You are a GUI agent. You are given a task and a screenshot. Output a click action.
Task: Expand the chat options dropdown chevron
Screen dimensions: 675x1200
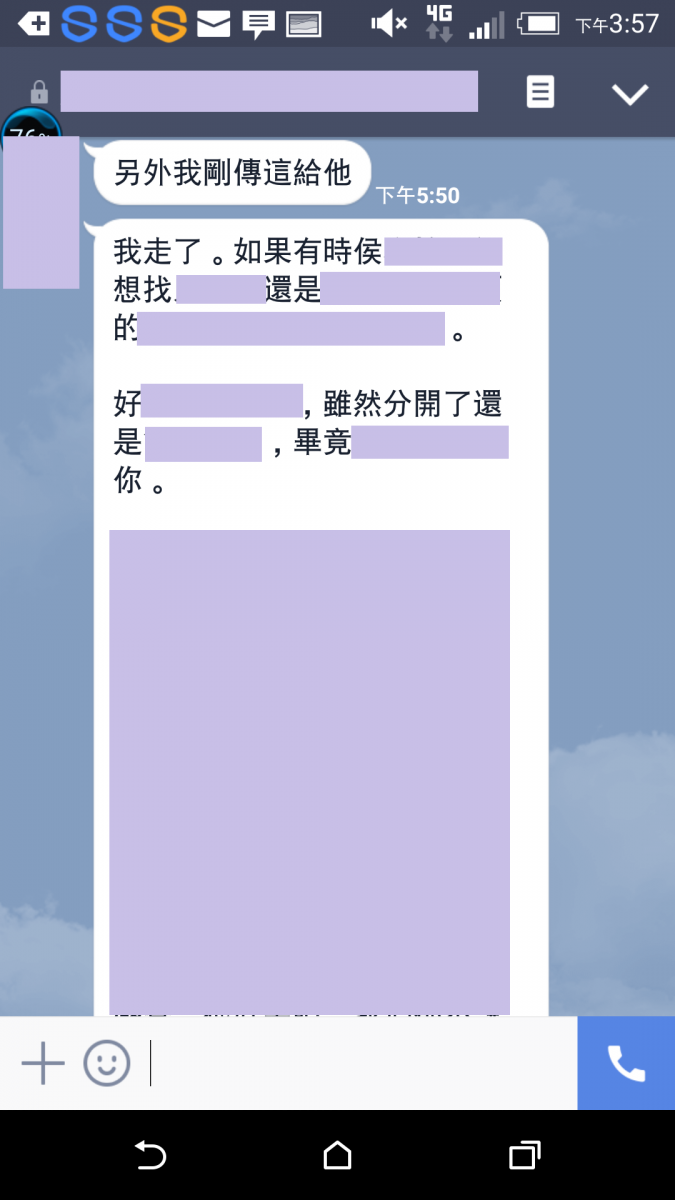(x=630, y=94)
